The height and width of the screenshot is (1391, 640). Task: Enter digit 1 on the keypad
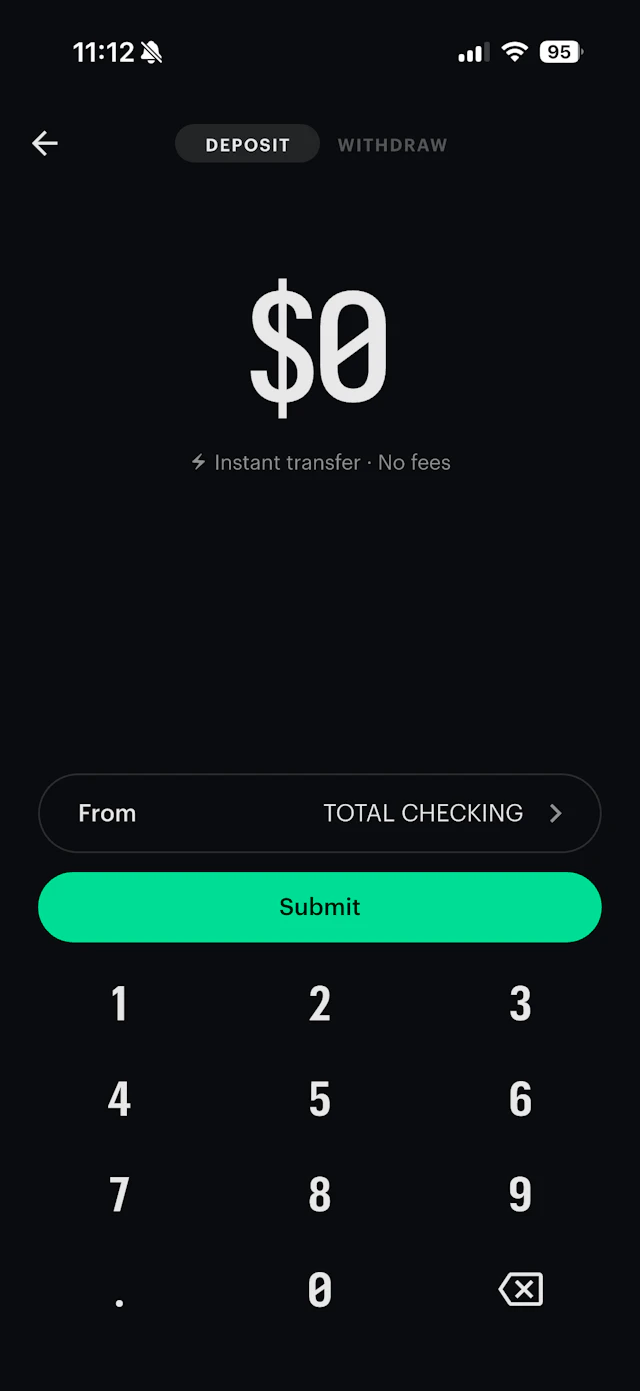119,1004
